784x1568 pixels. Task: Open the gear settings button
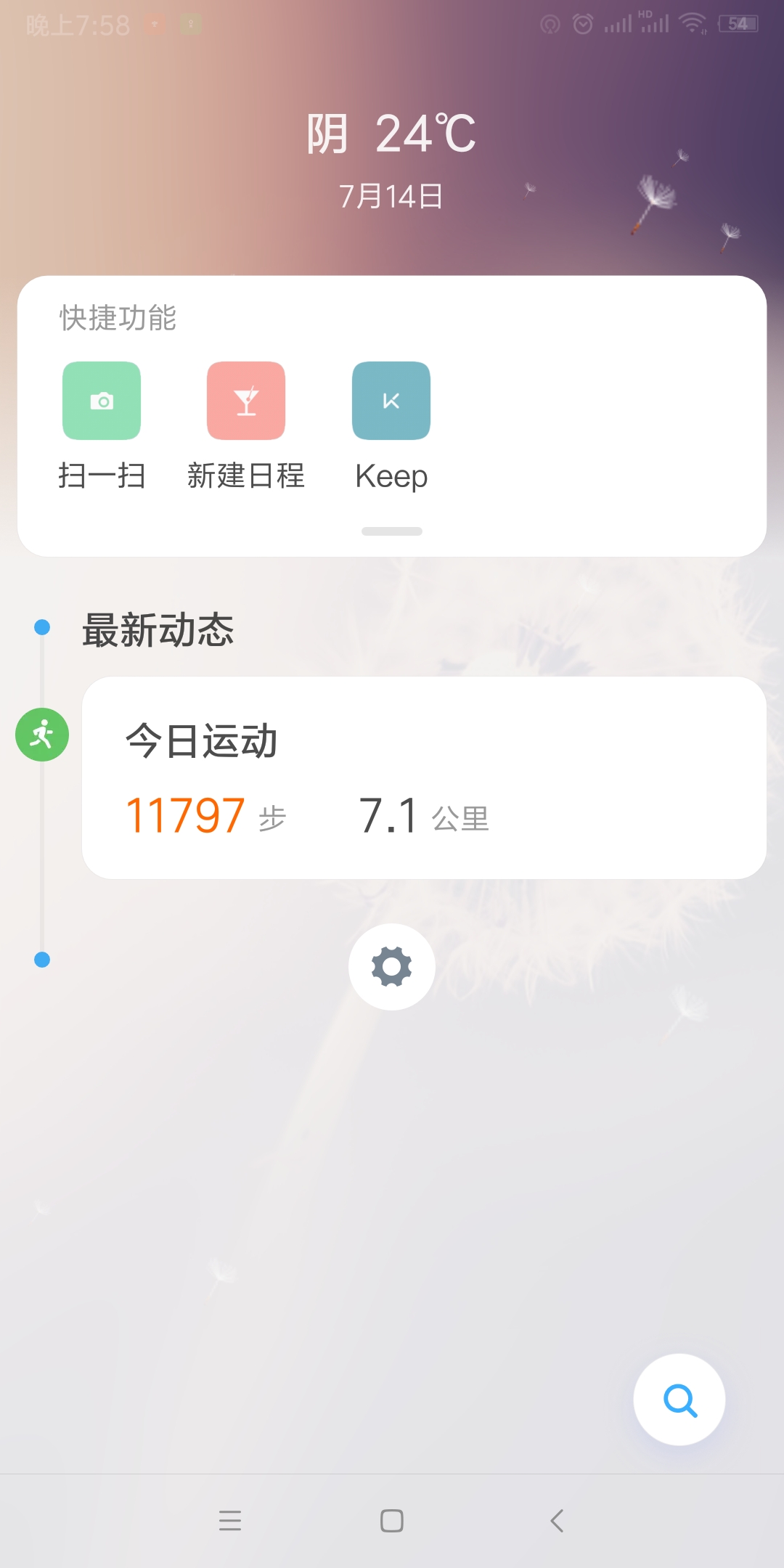(392, 967)
